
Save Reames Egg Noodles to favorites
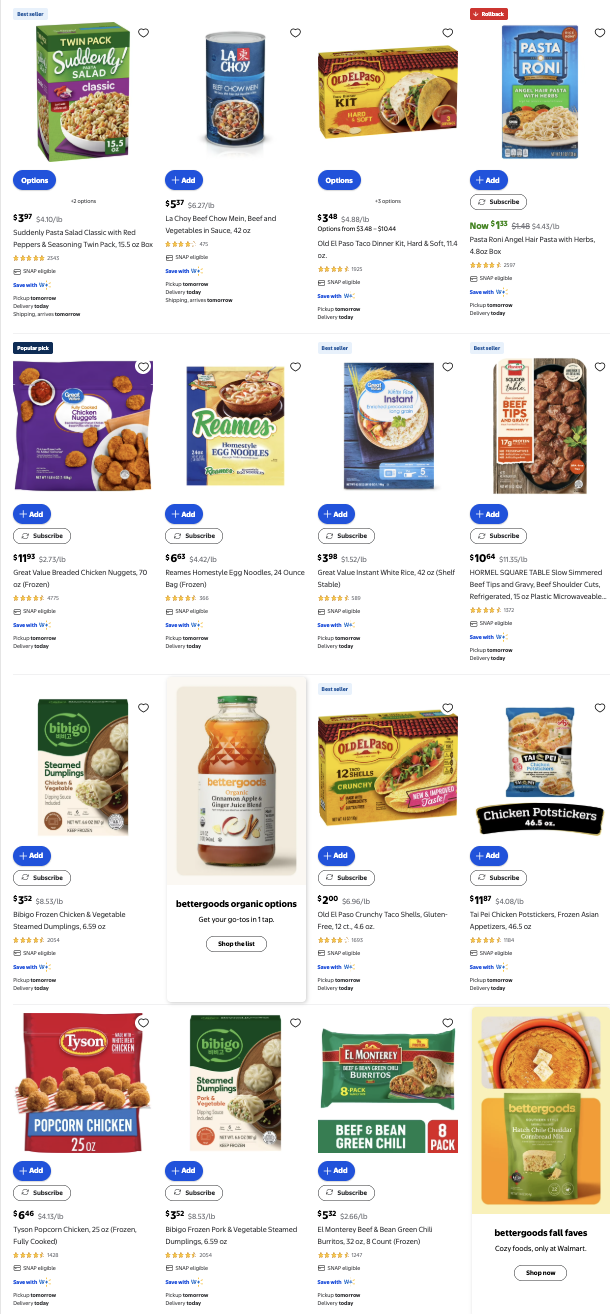click(295, 367)
